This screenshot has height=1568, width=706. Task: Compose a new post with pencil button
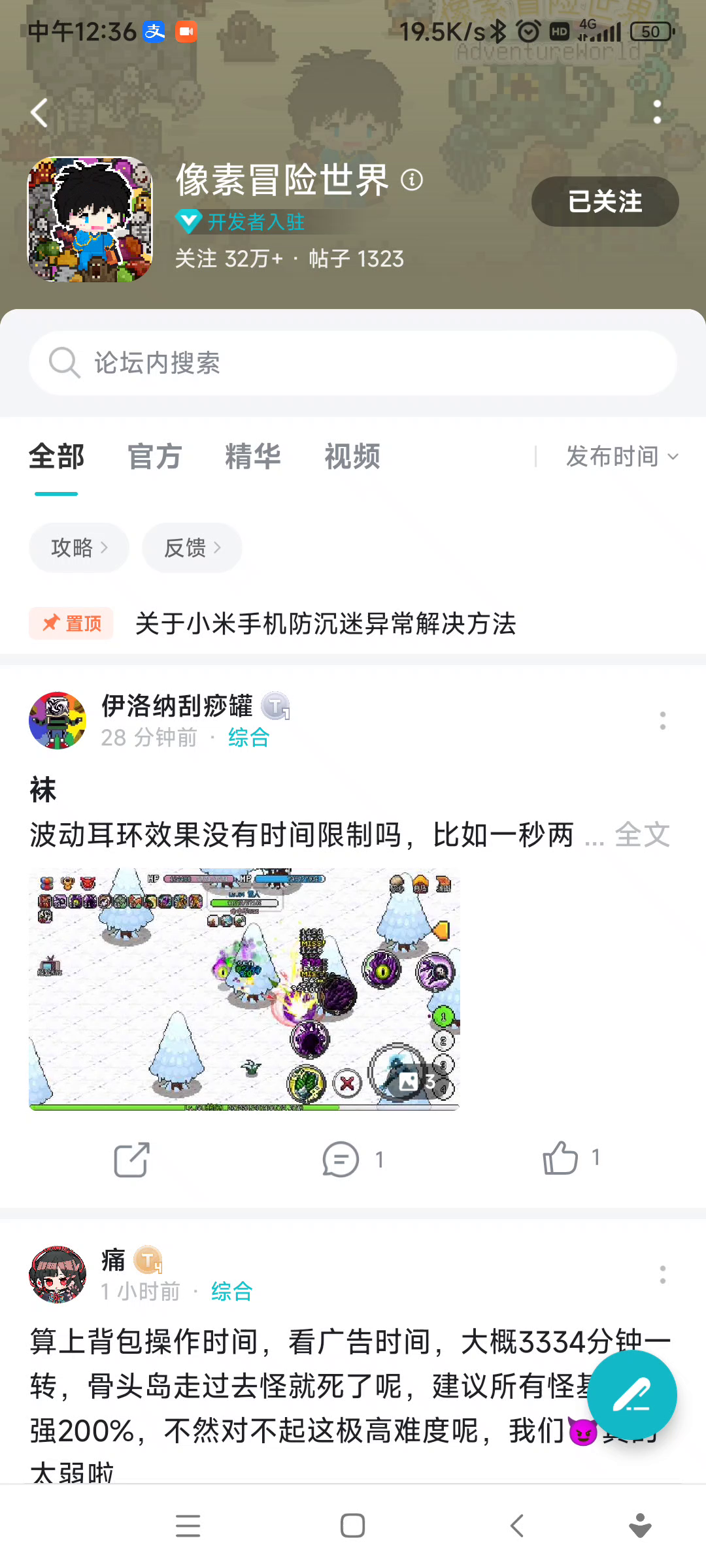tap(632, 1396)
